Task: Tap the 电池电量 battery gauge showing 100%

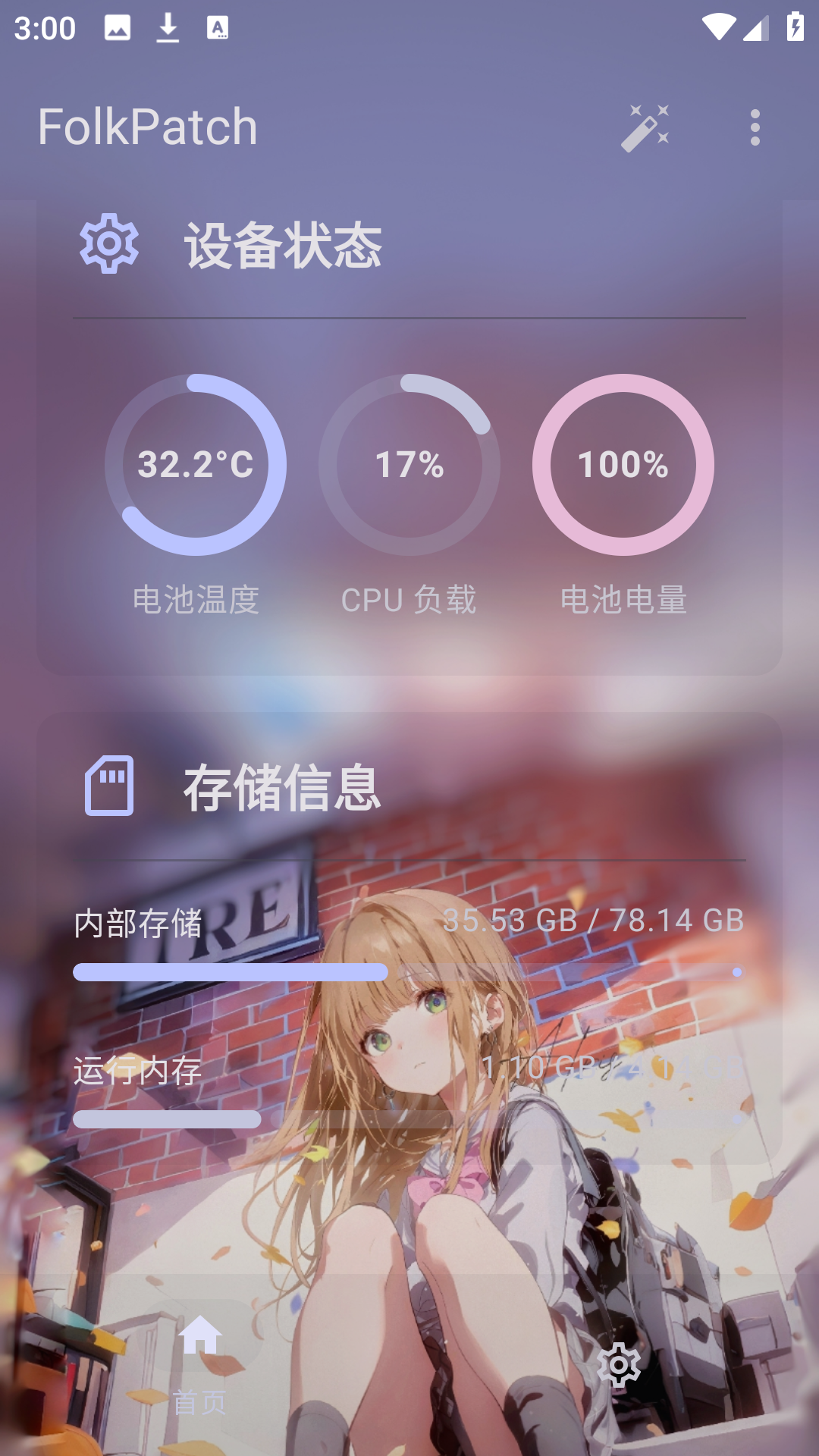Action: pos(623,466)
